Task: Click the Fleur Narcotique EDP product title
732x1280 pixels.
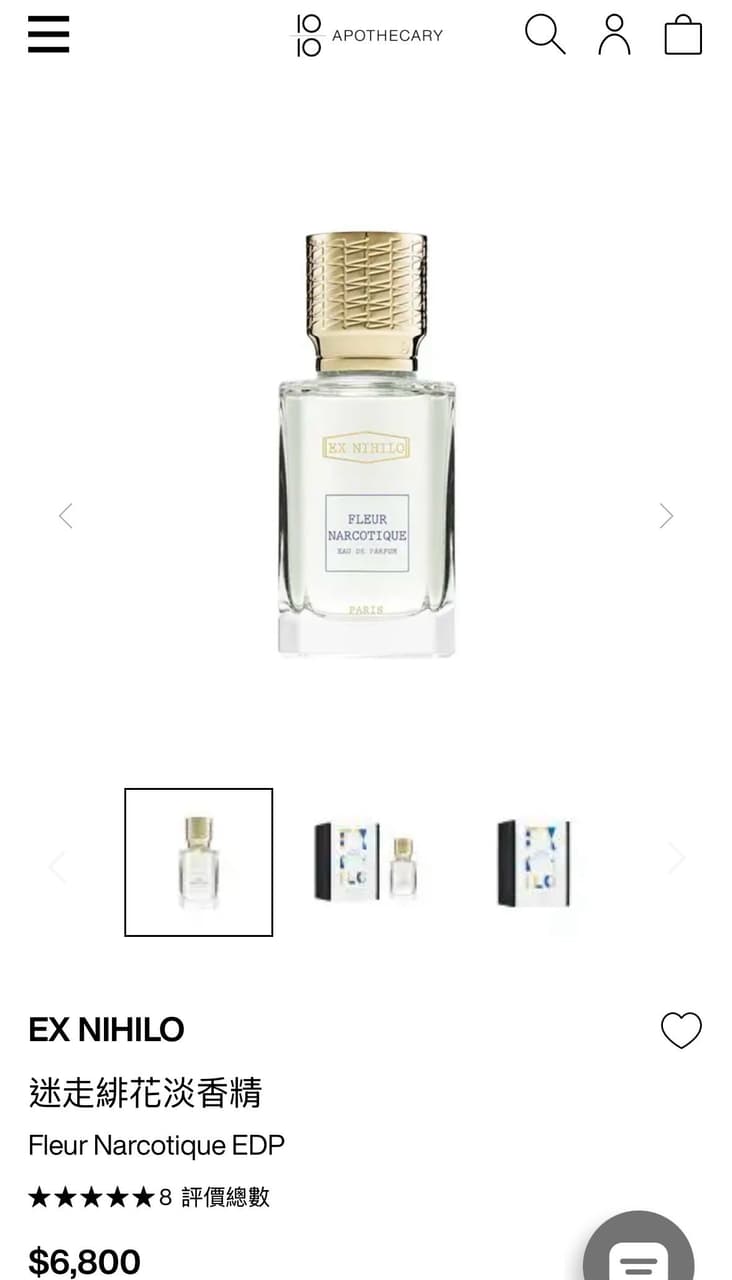Action: click(156, 1145)
